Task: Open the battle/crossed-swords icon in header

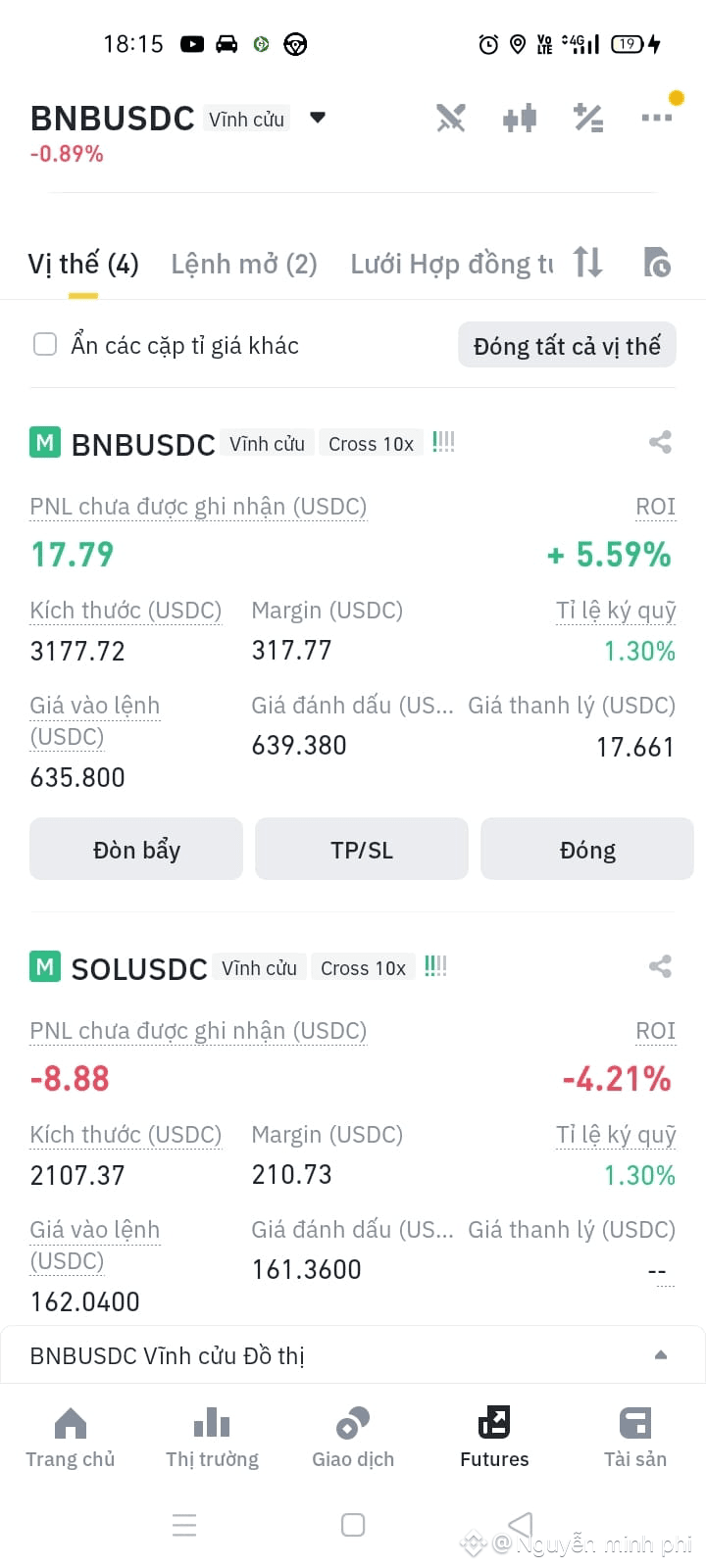Action: [x=450, y=117]
